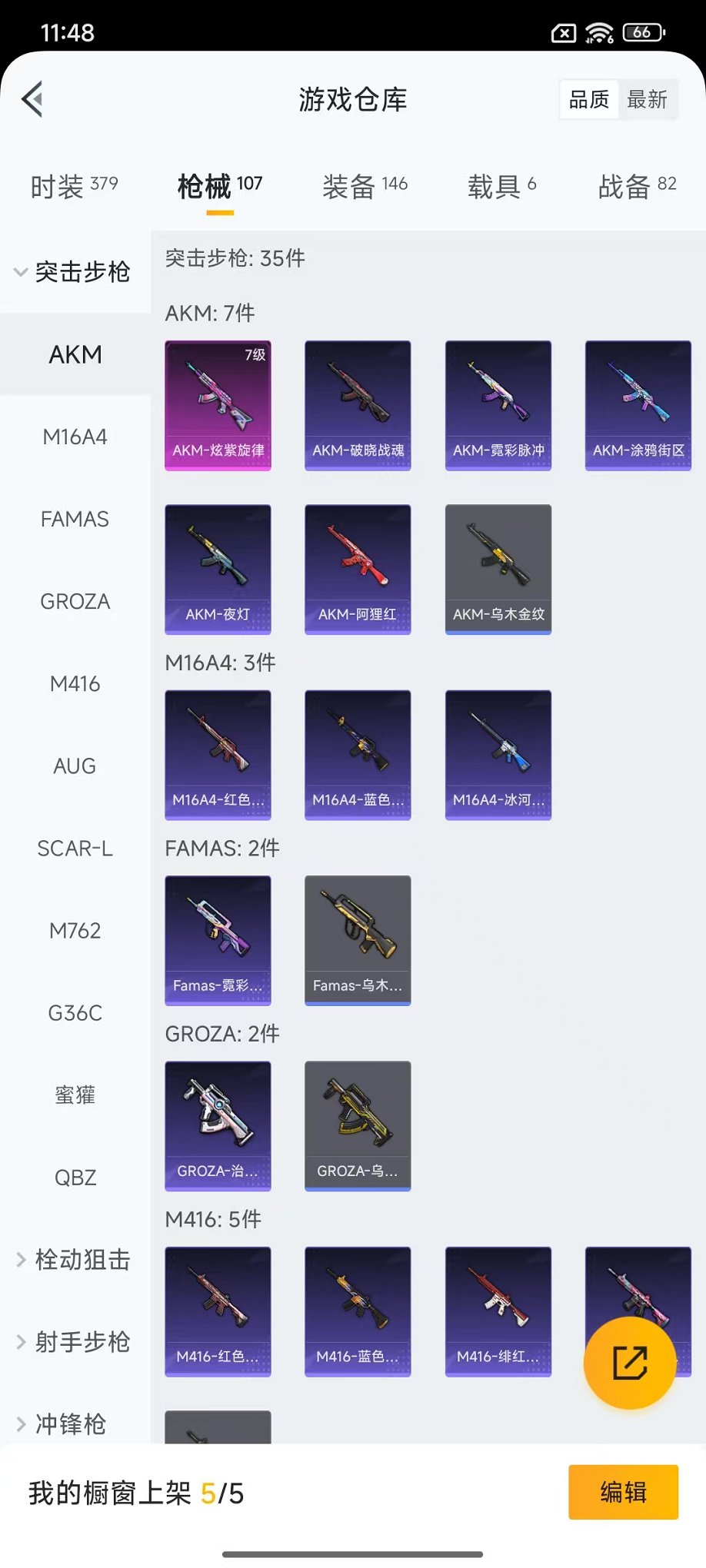The height and width of the screenshot is (1568, 706).
Task: Open the M416-绯红 skin tile
Action: click(x=498, y=1311)
